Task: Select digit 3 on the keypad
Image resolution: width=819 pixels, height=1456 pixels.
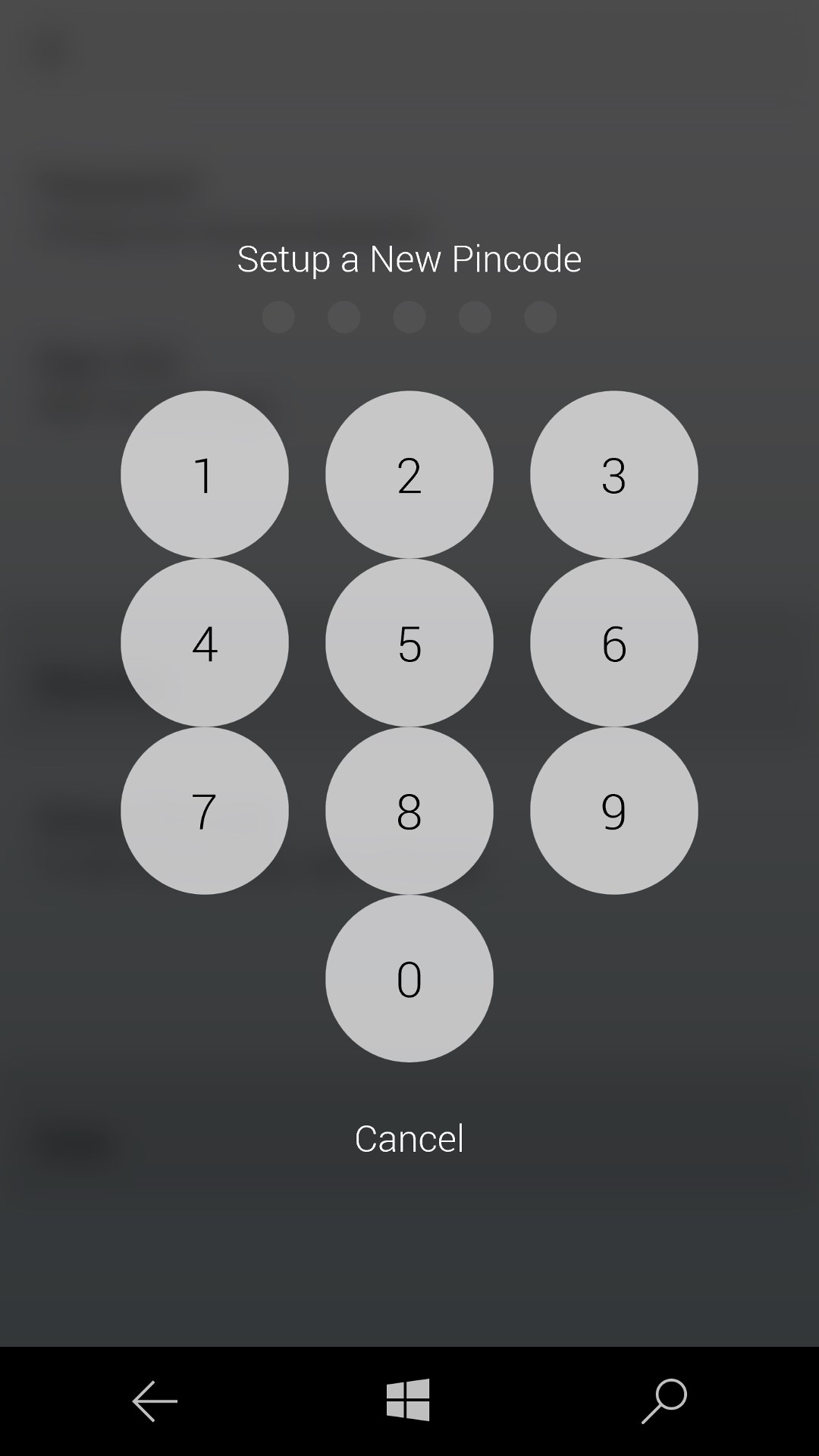Action: tap(614, 475)
